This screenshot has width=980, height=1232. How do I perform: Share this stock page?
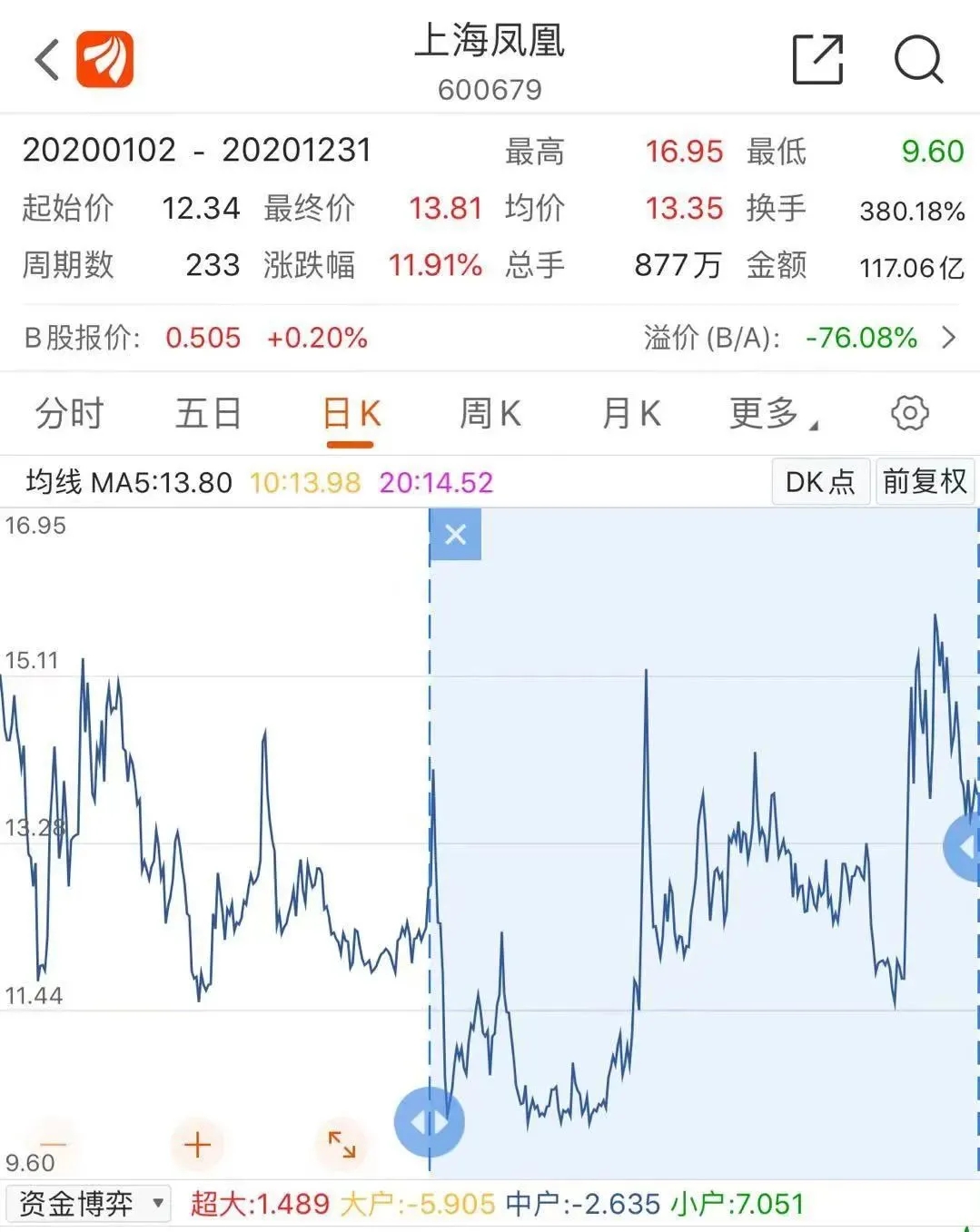point(817,60)
